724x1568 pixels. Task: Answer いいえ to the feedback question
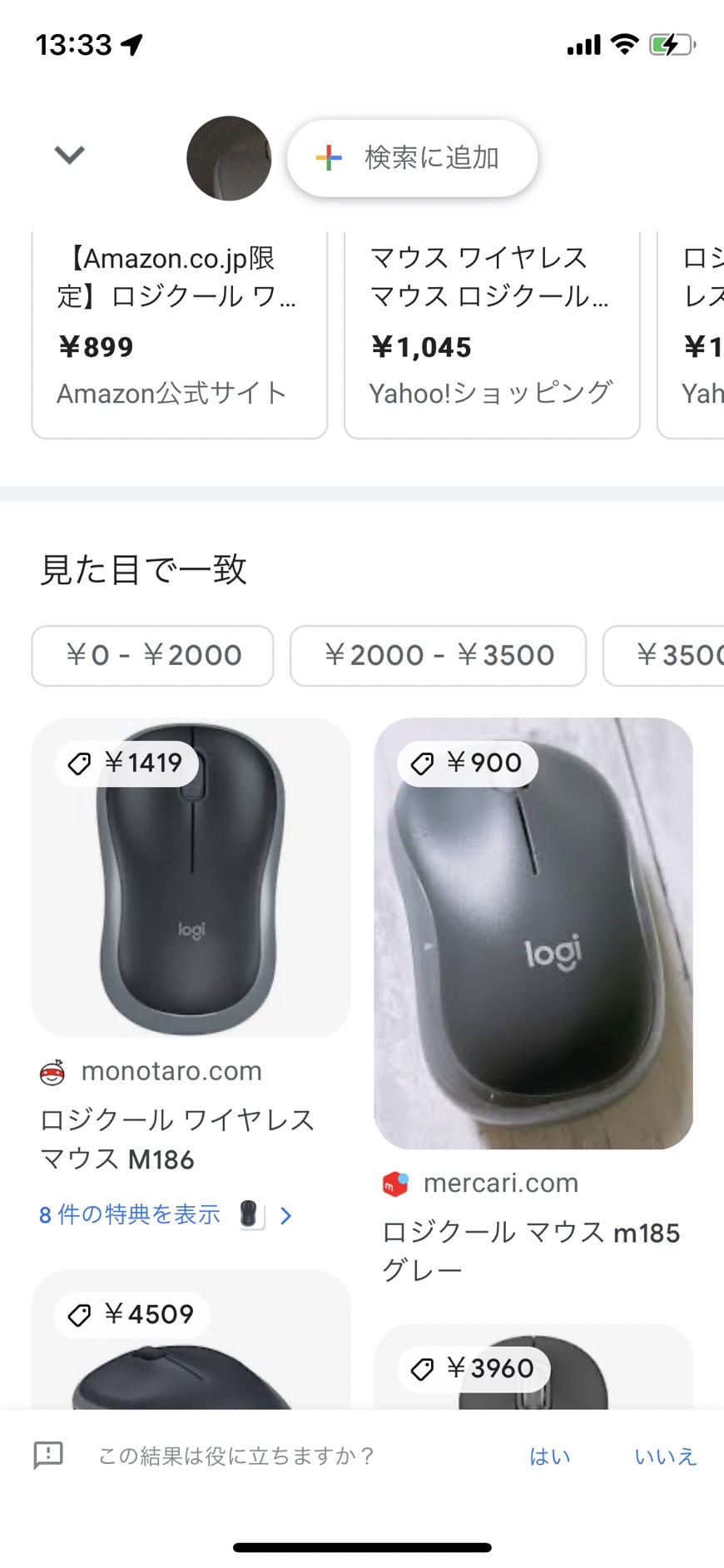point(665,1456)
